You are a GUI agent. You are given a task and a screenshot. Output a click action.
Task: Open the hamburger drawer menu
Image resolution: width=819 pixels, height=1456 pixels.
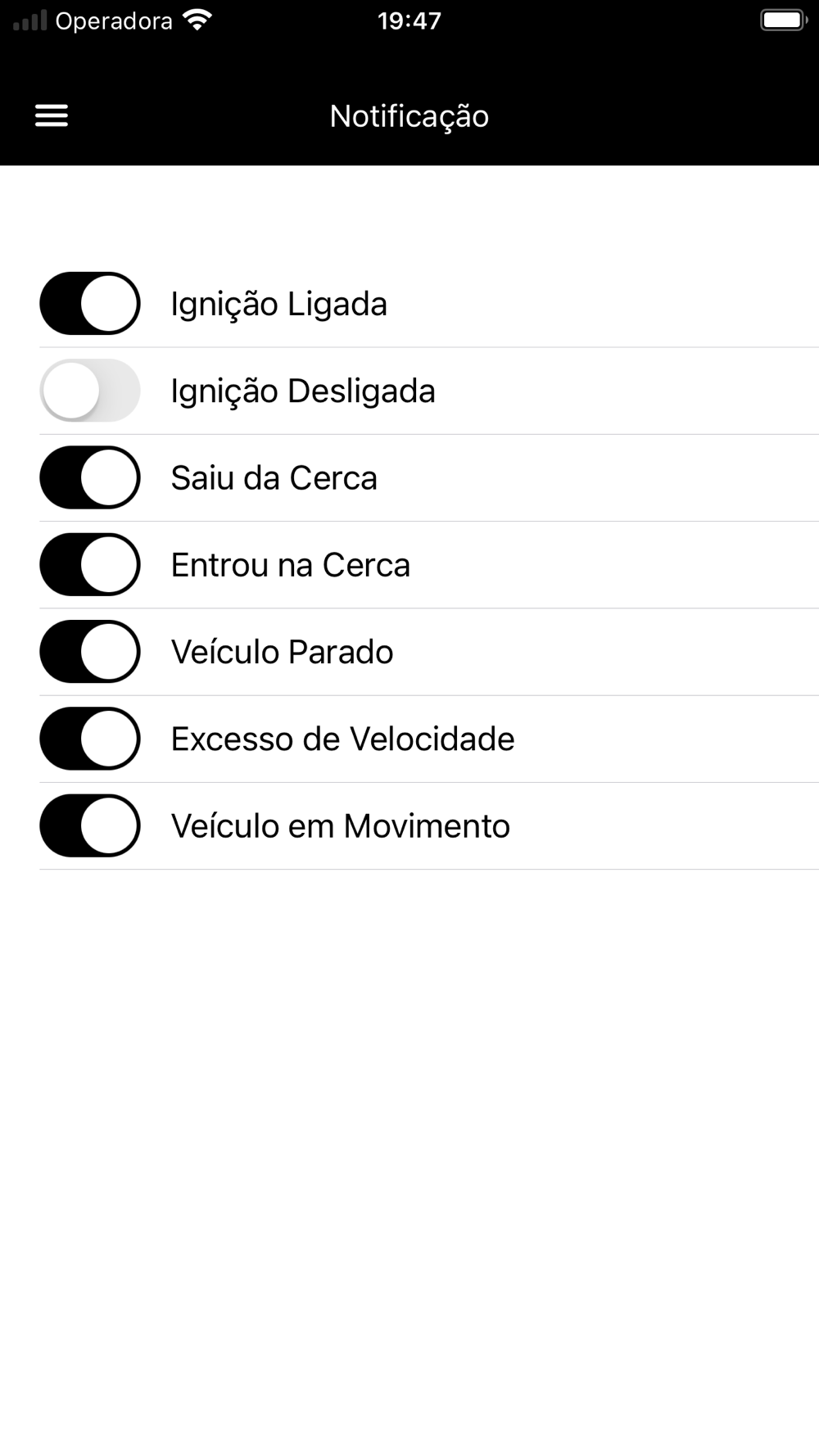click(x=52, y=116)
